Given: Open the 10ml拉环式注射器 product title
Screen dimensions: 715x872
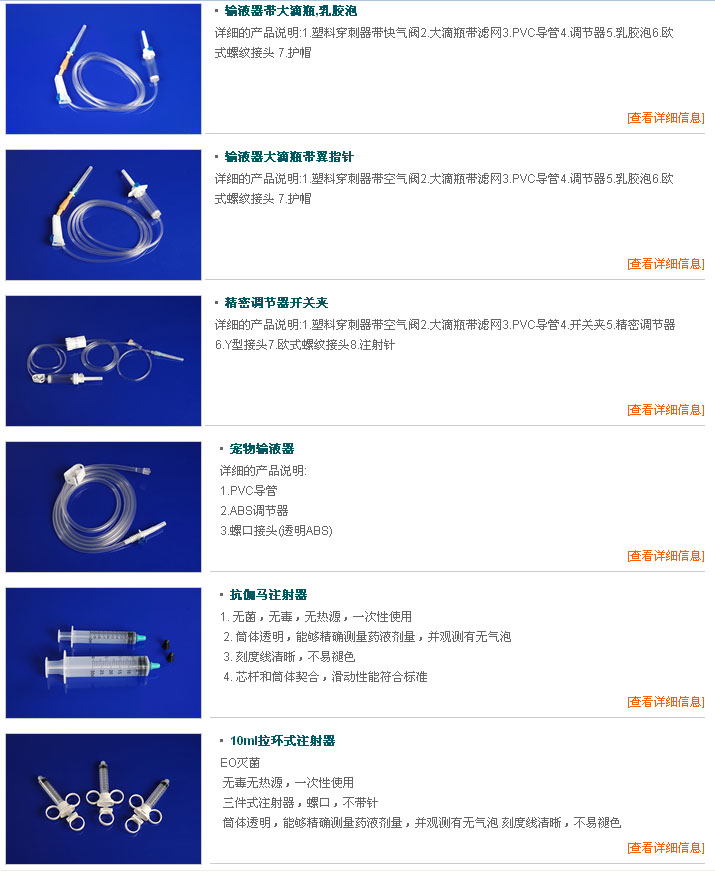Looking at the screenshot, I should tap(282, 741).
